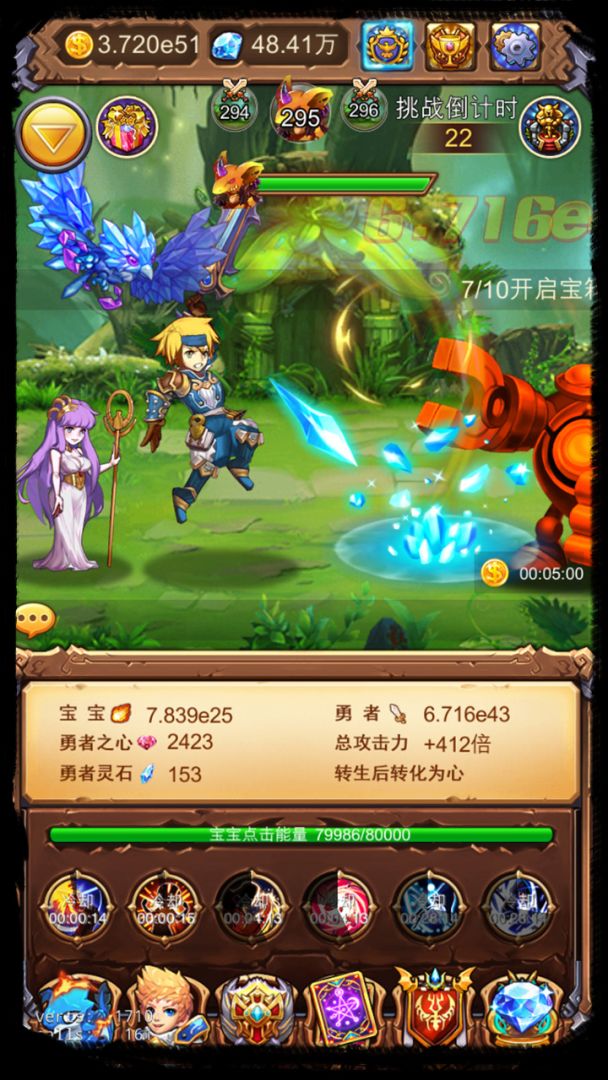The height and width of the screenshot is (1080, 608).
Task: Activate the first skill with 00:00:14 cooldown
Action: coord(76,906)
